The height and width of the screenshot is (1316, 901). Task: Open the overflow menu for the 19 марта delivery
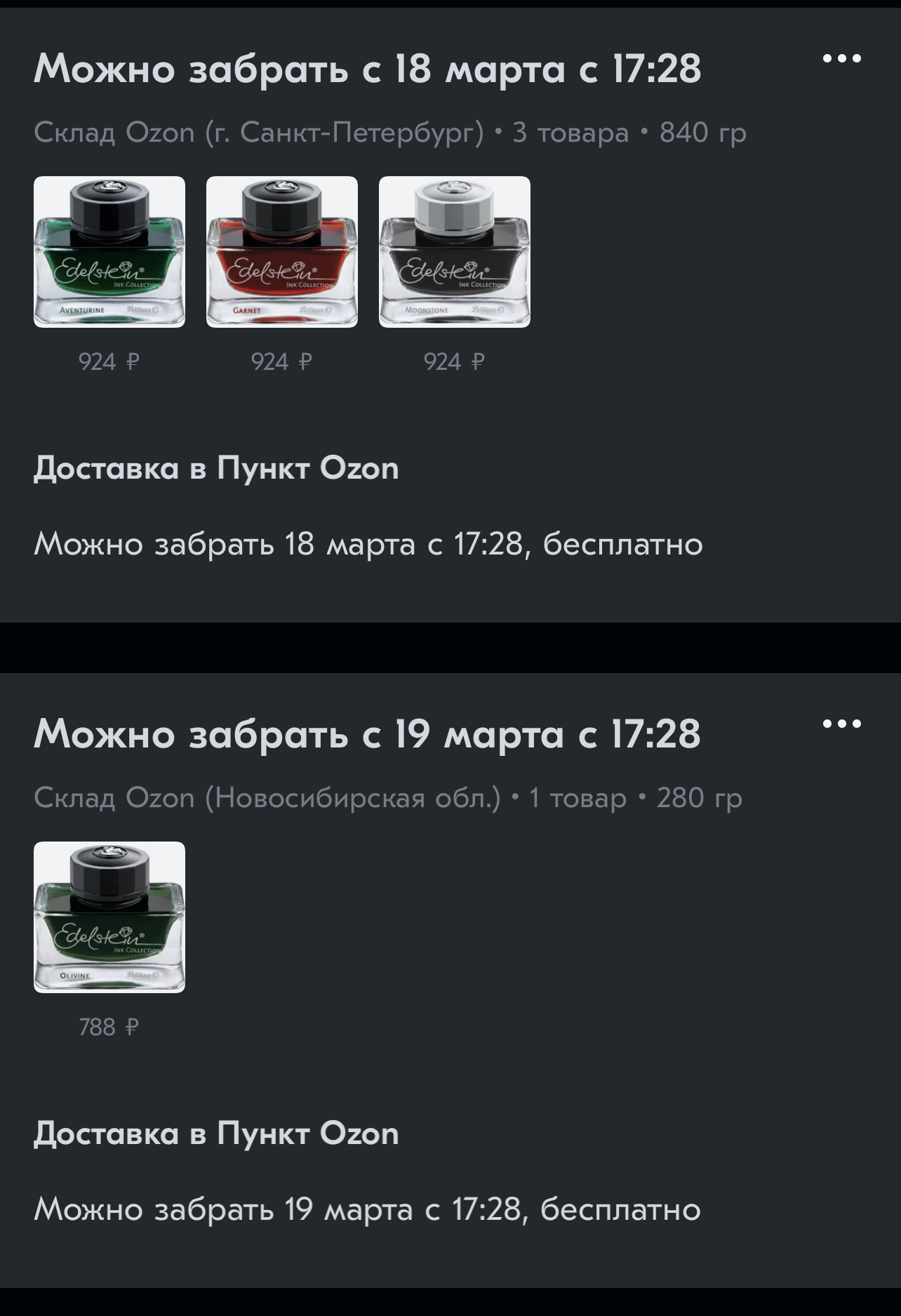point(841,724)
